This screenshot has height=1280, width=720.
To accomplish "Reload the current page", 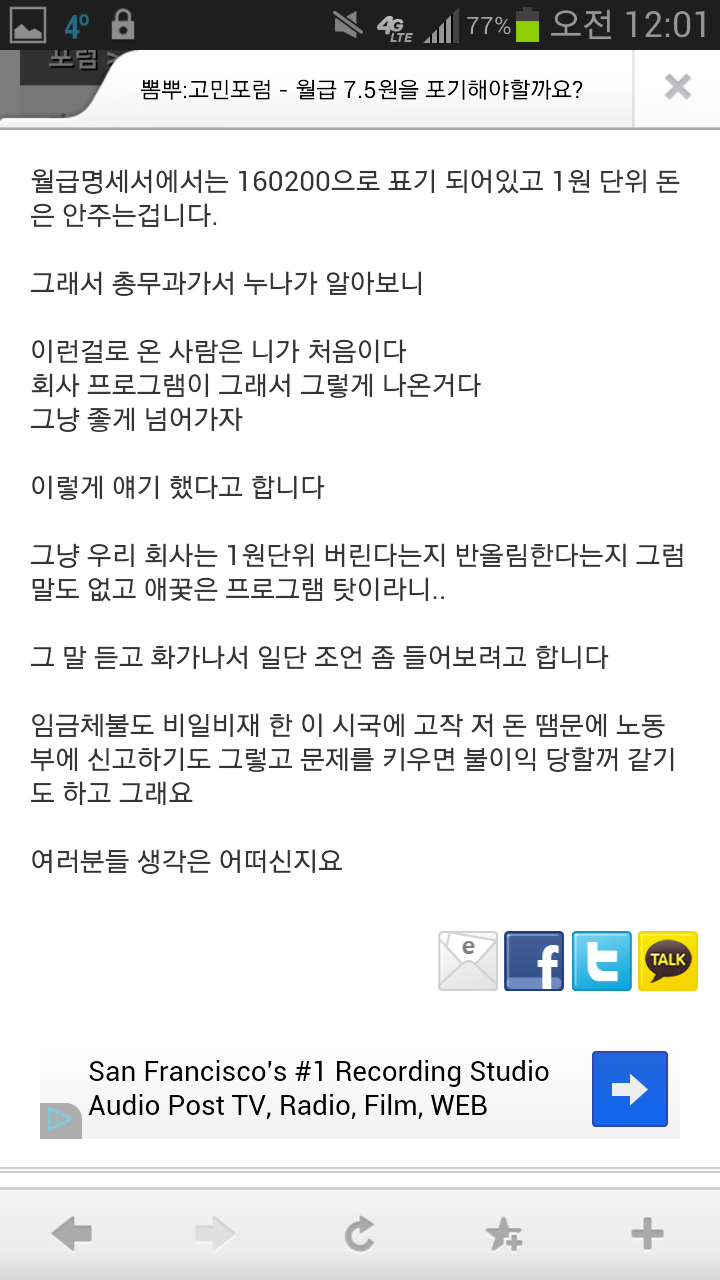I will tap(360, 1235).
